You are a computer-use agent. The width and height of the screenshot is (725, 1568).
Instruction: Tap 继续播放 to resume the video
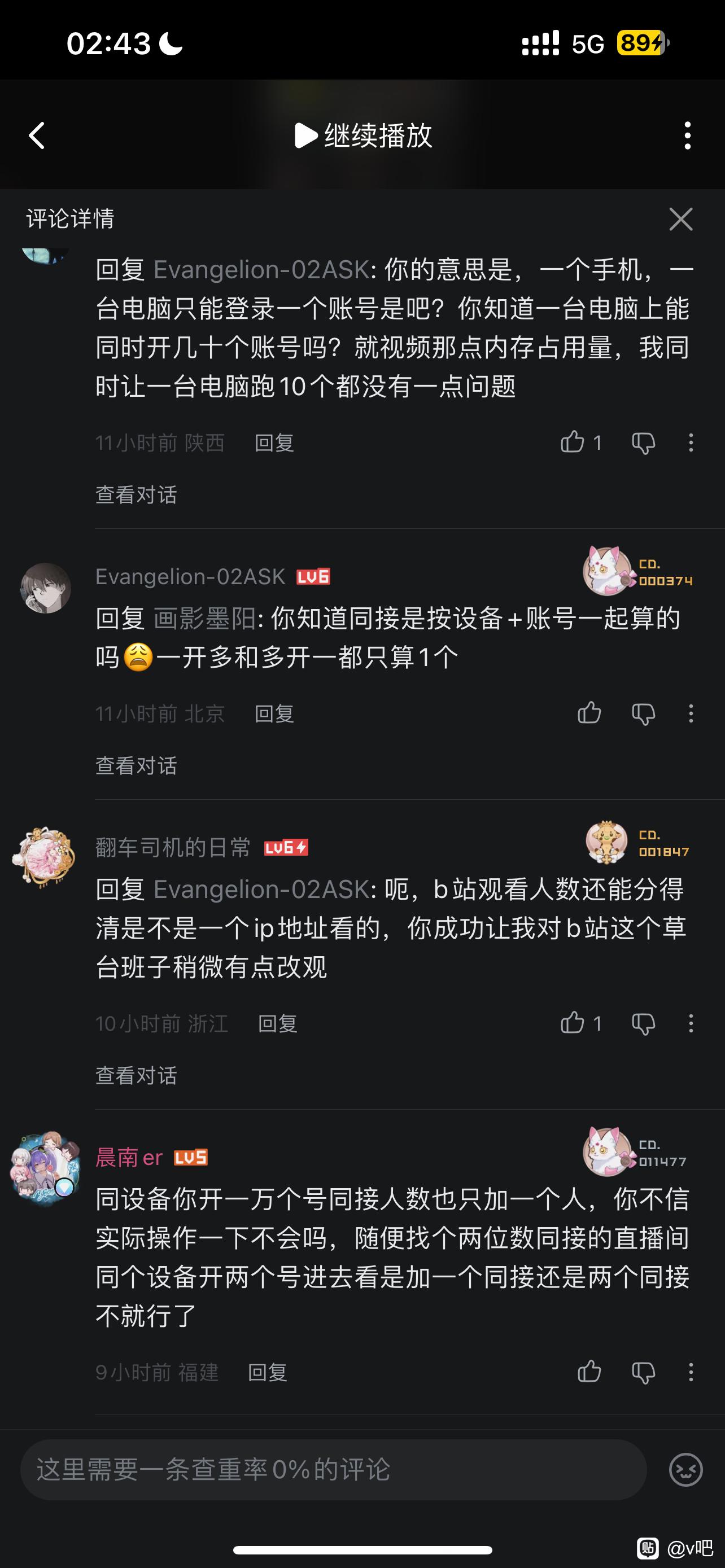pos(364,135)
